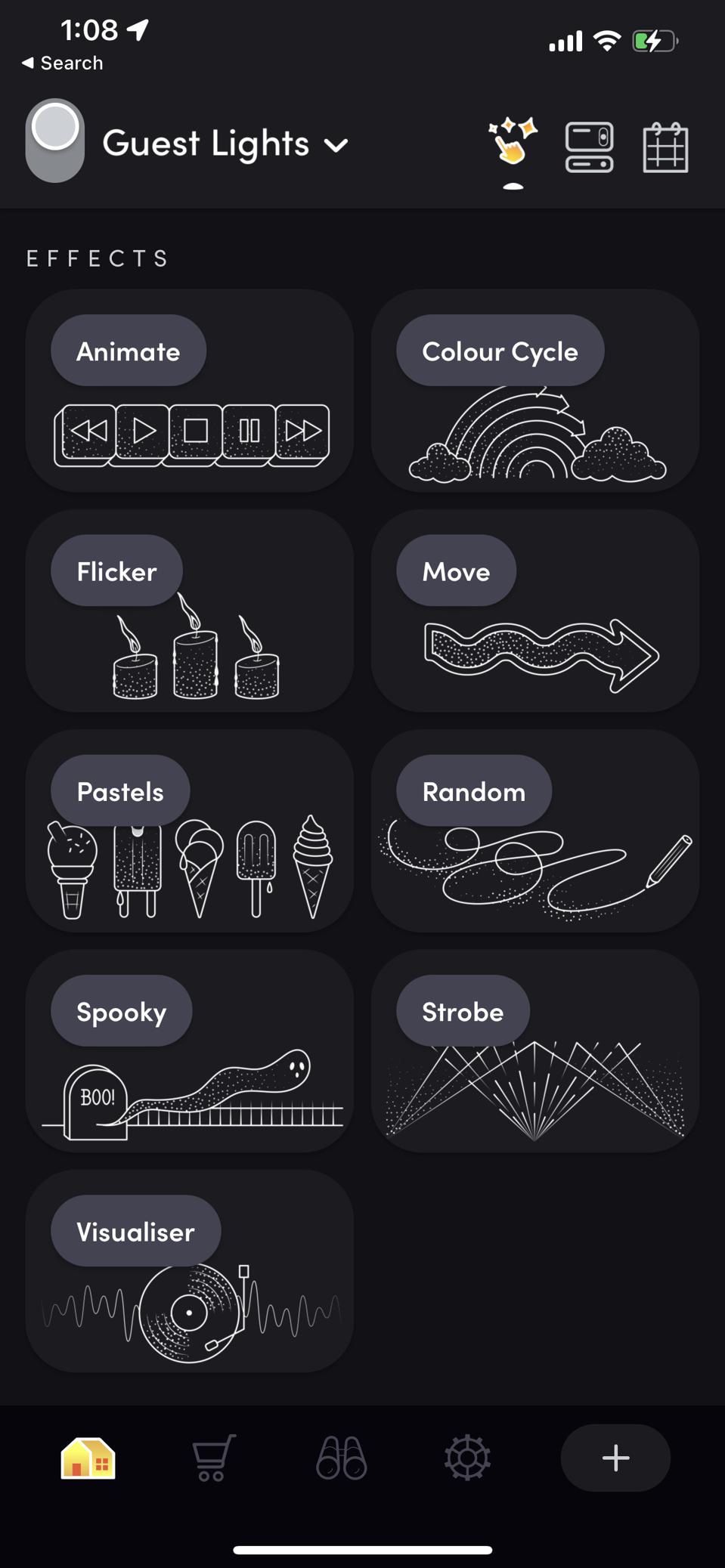Go to the home tab
This screenshot has width=725, height=1568.
pyautogui.click(x=88, y=1458)
